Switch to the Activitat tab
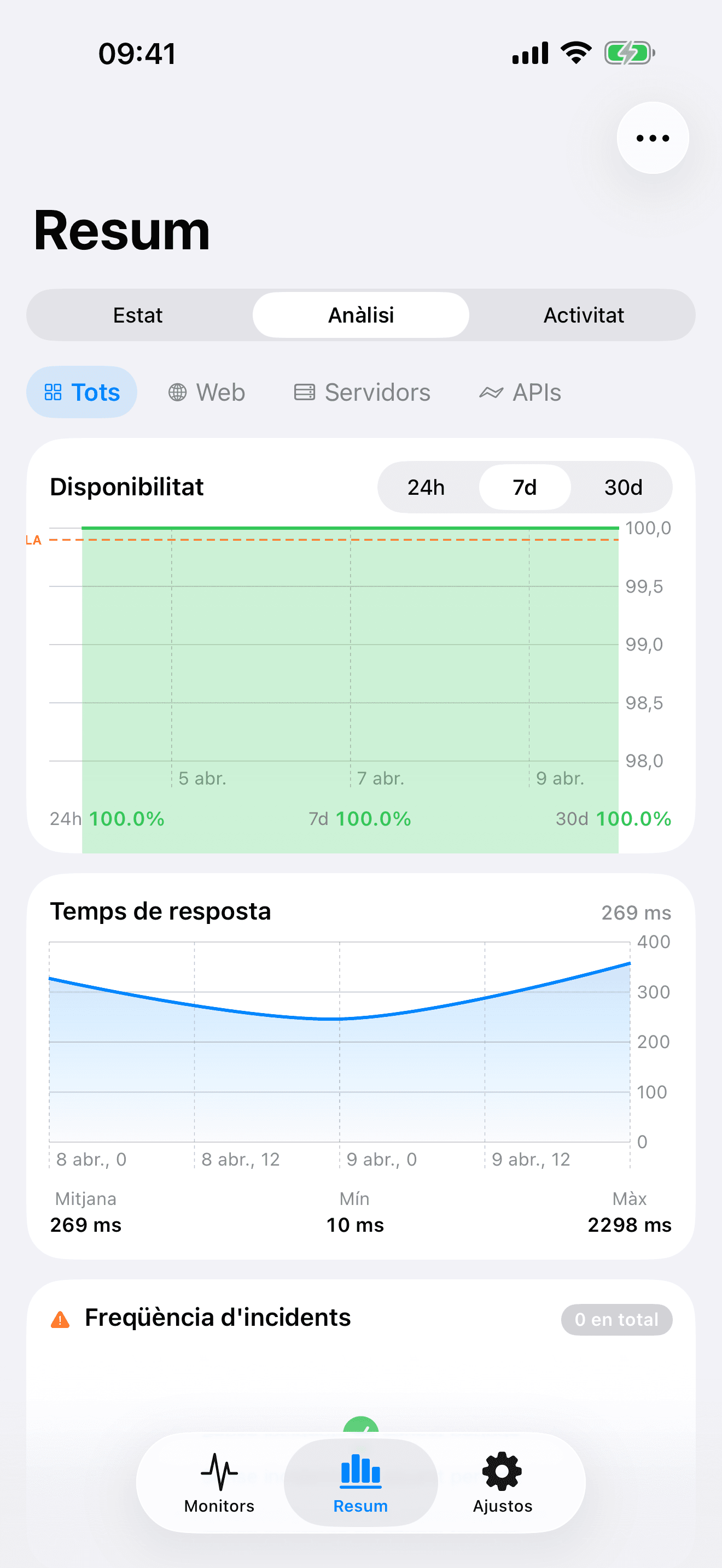 pos(583,315)
